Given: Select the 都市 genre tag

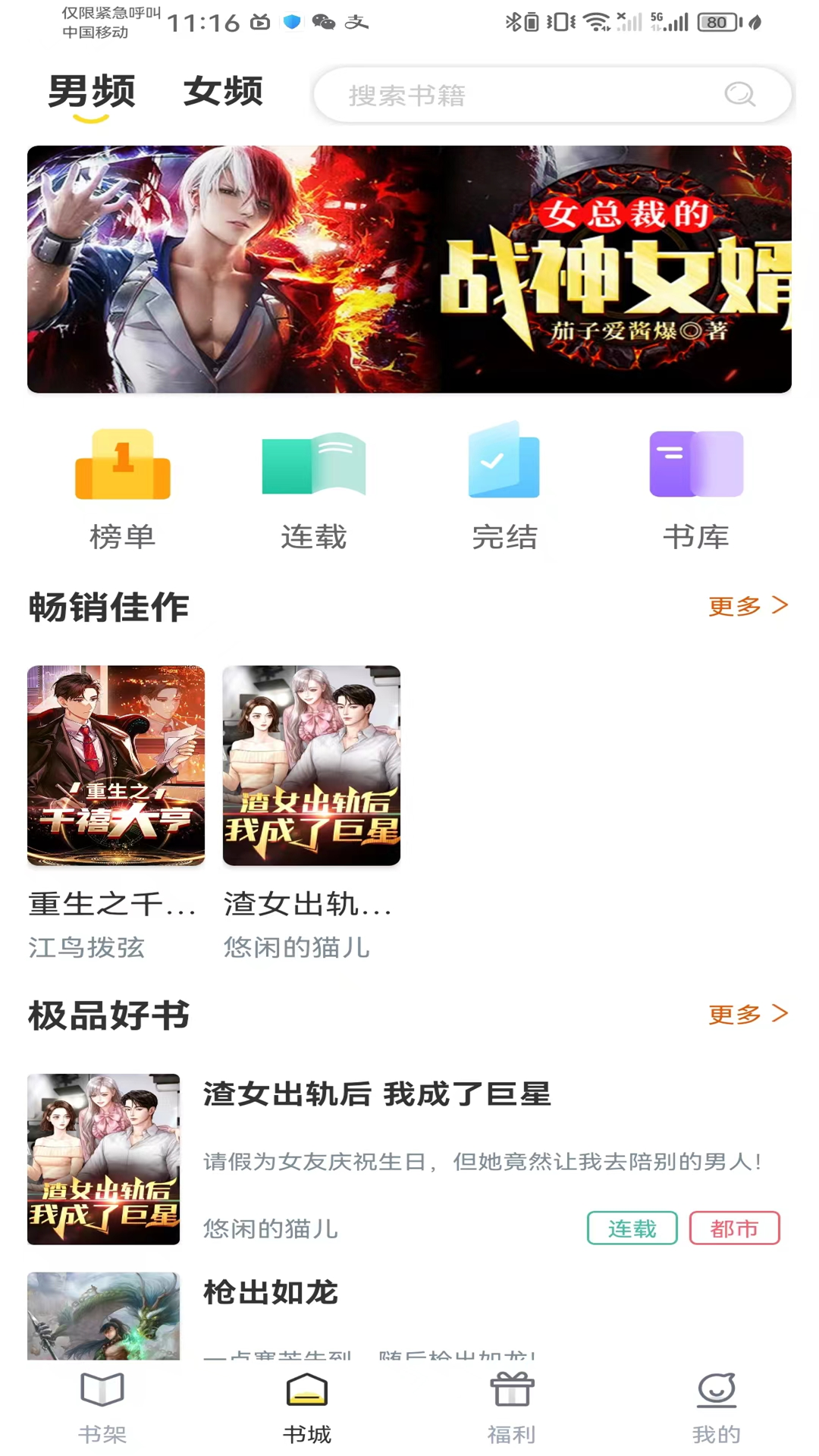Looking at the screenshot, I should (734, 1228).
